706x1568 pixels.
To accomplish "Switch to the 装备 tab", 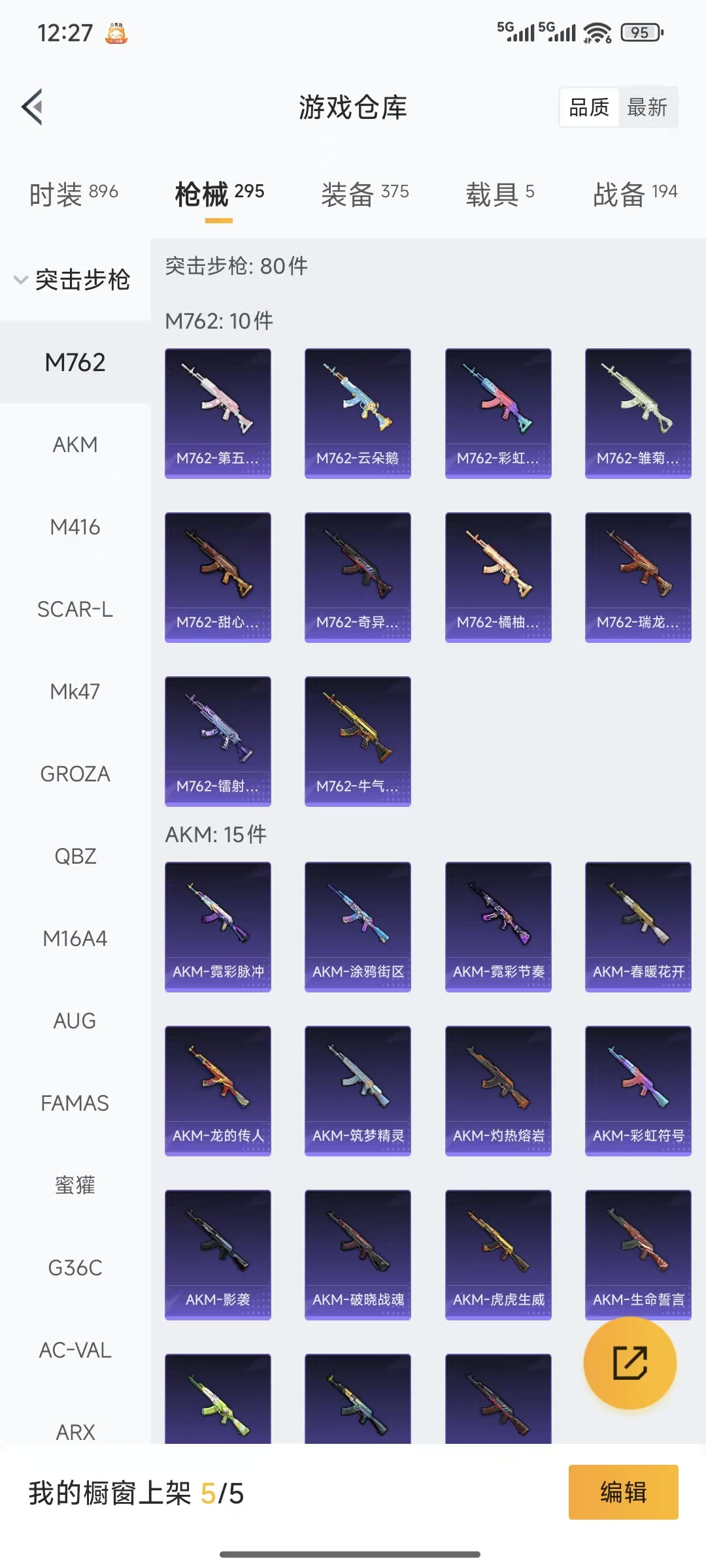I will 364,194.
